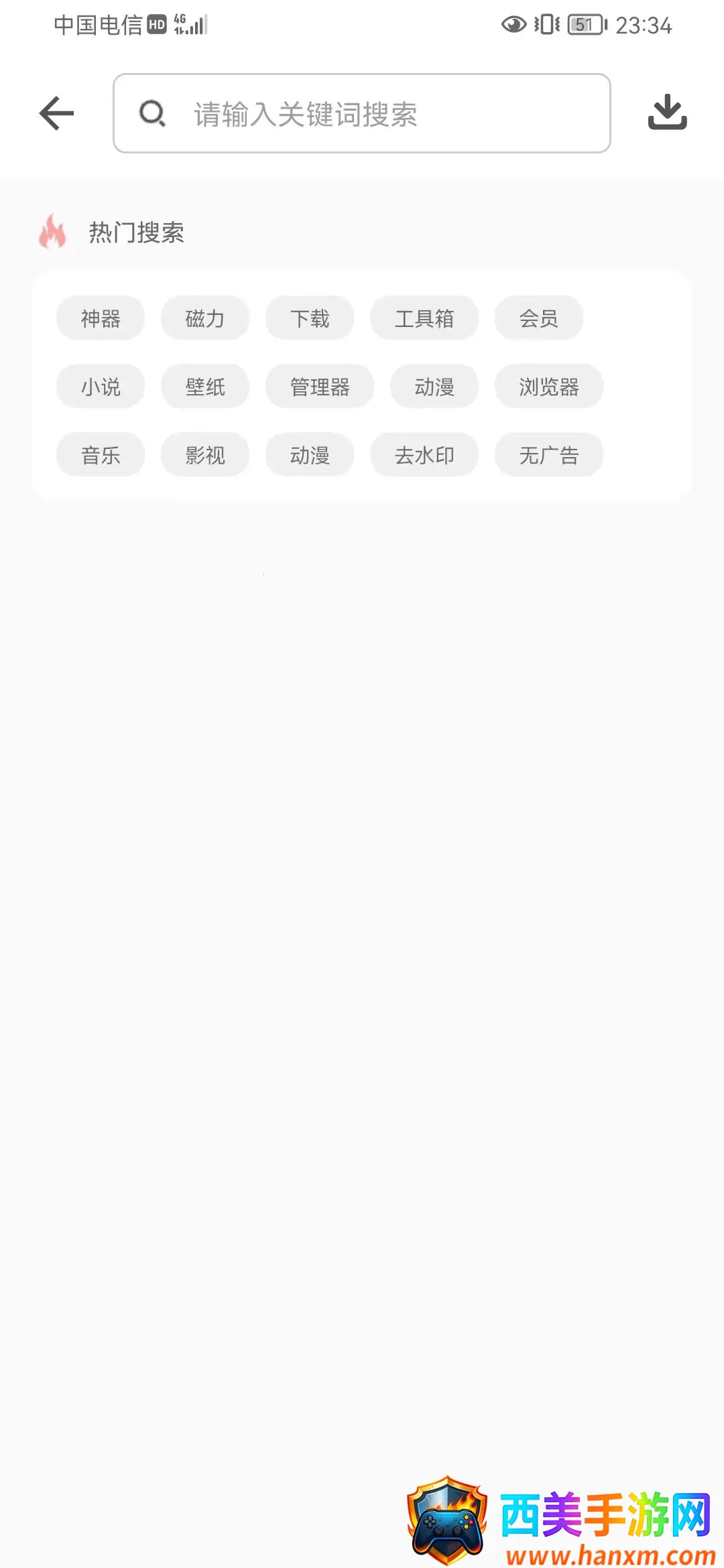Image resolution: width=724 pixels, height=1568 pixels.
Task: Tap the 下载 chip
Action: 310,318
